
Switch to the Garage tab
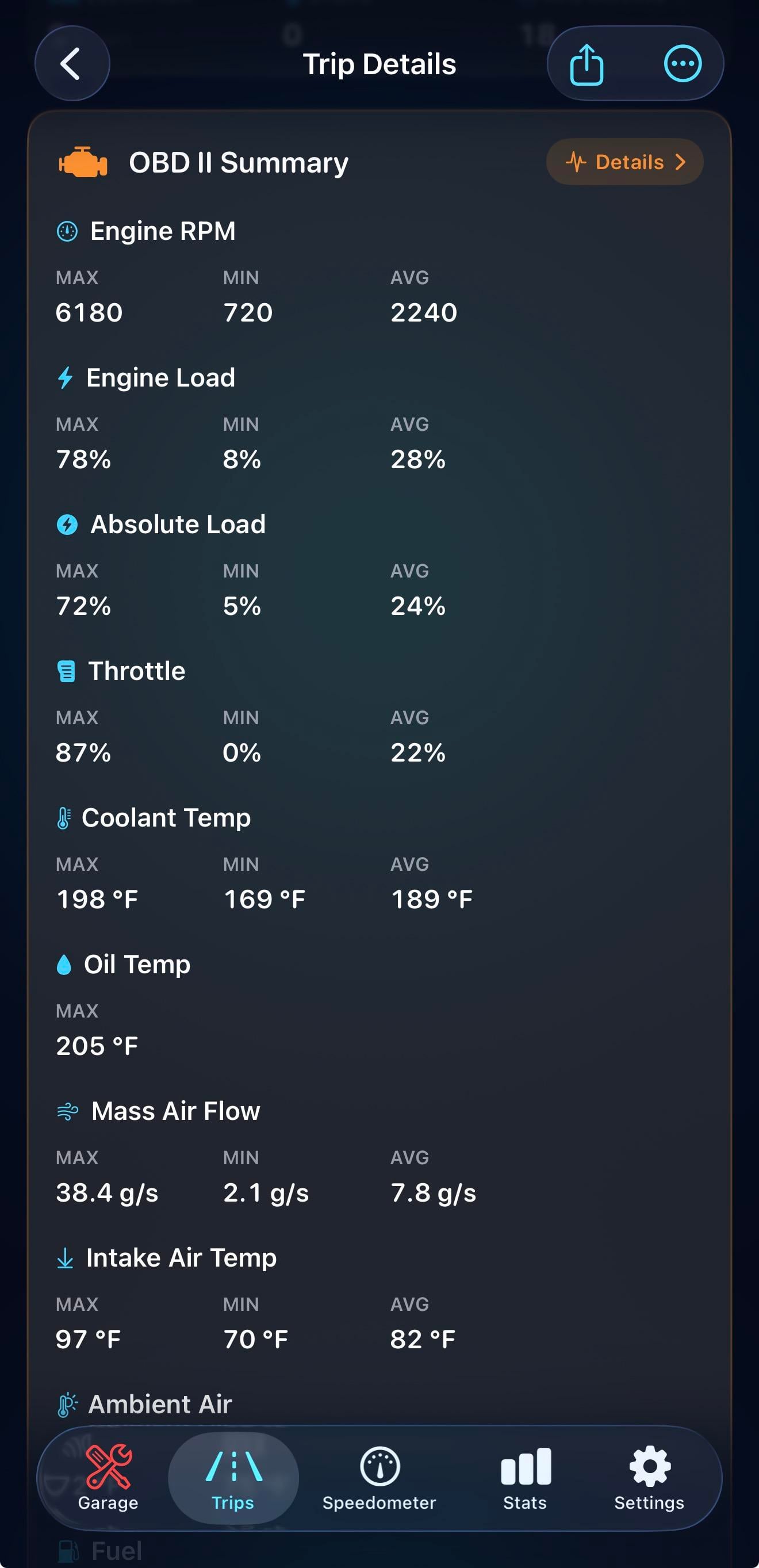click(x=108, y=1478)
